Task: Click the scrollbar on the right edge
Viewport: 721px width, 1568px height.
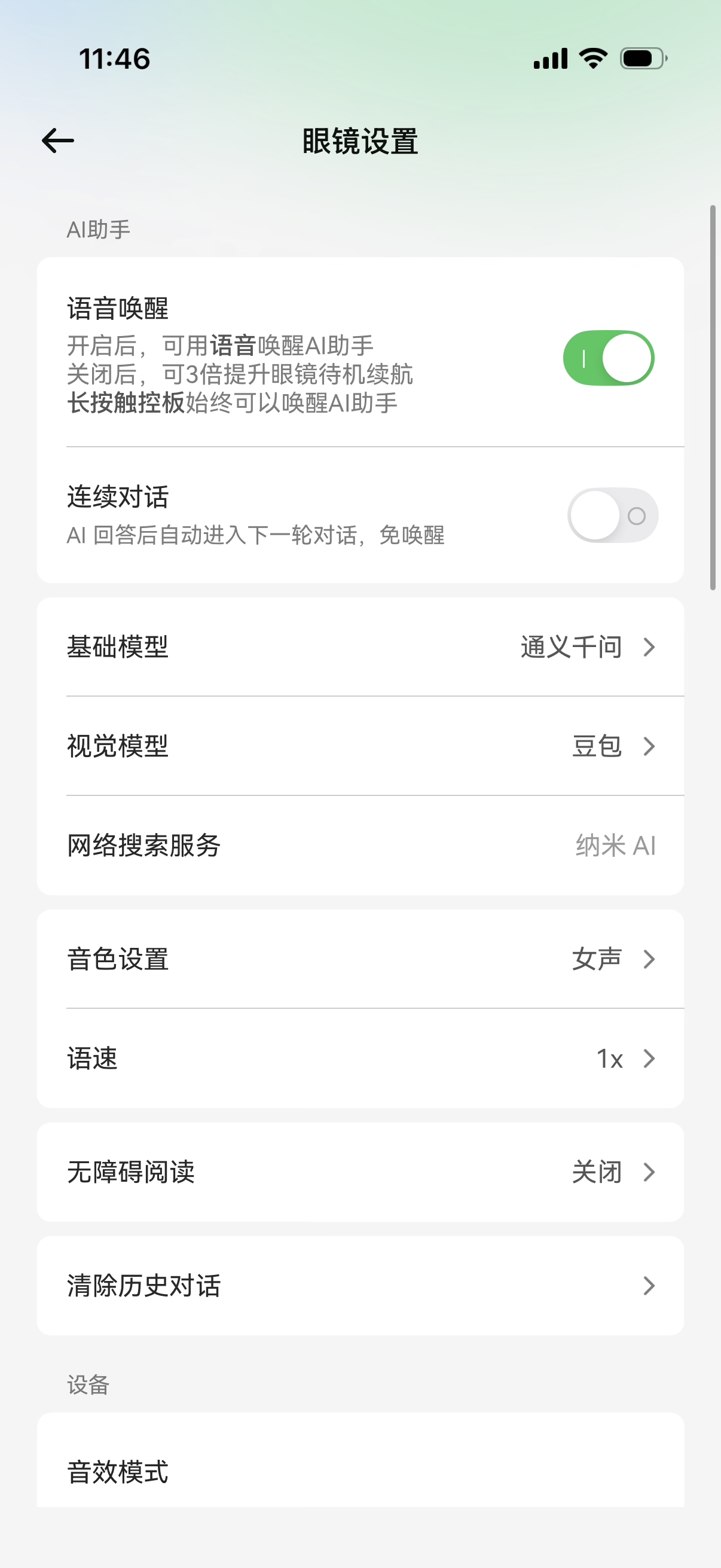Action: pos(713,396)
